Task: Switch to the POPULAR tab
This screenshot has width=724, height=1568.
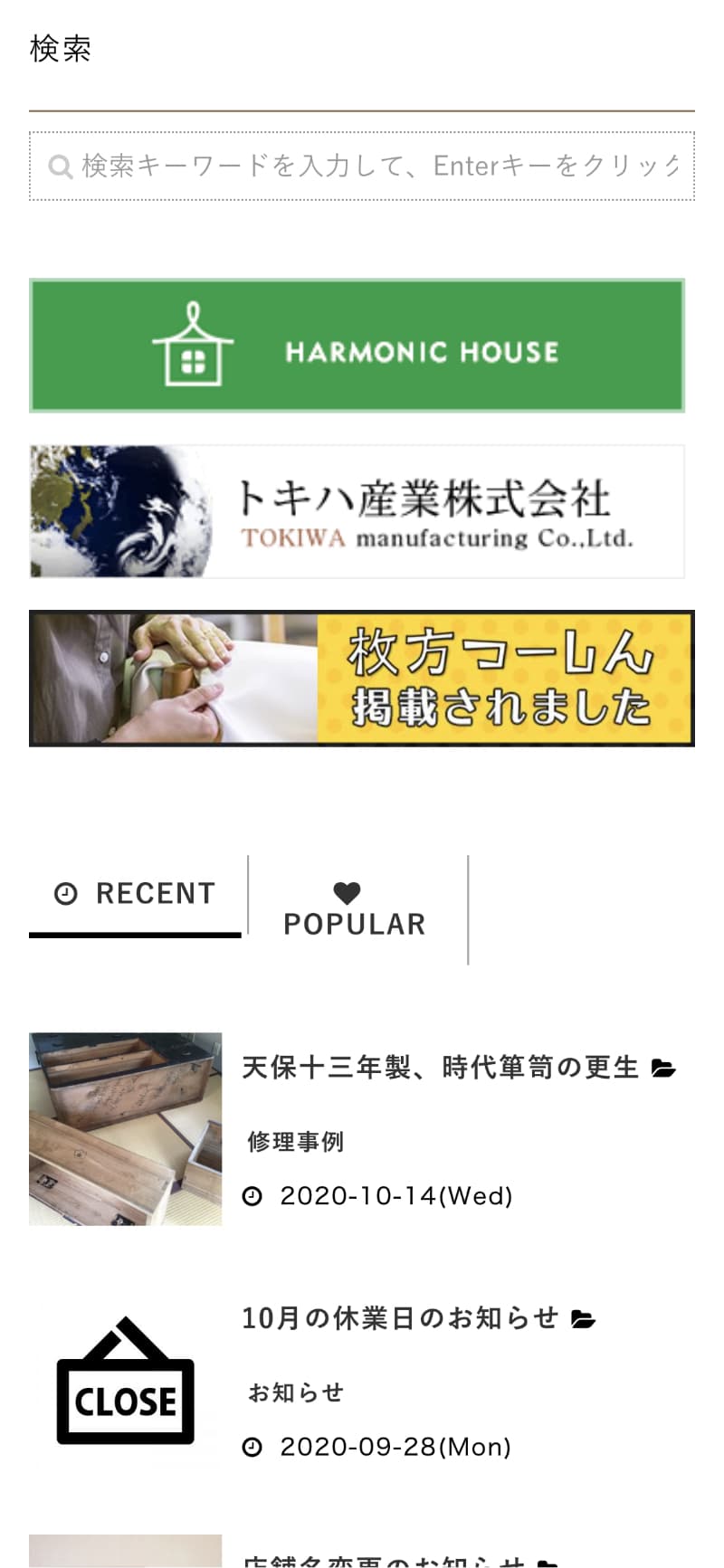Action: click(355, 910)
